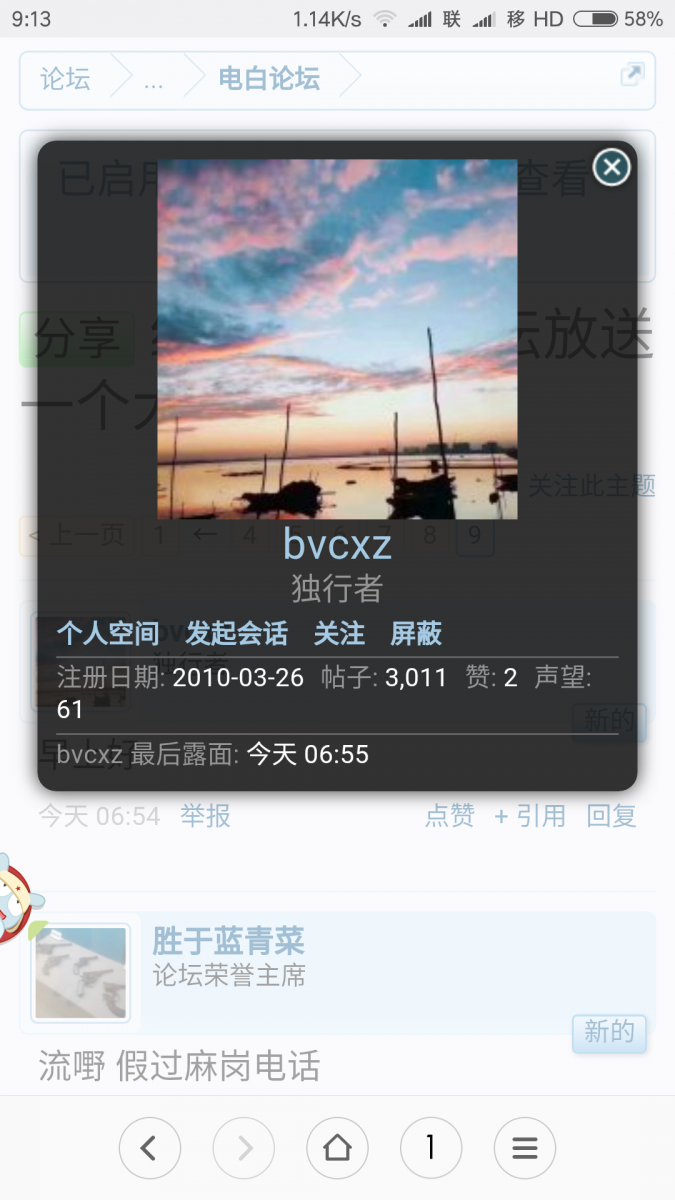Screen dimensions: 675x1200
Task: Open the browser menu
Action: [x=524, y=1148]
